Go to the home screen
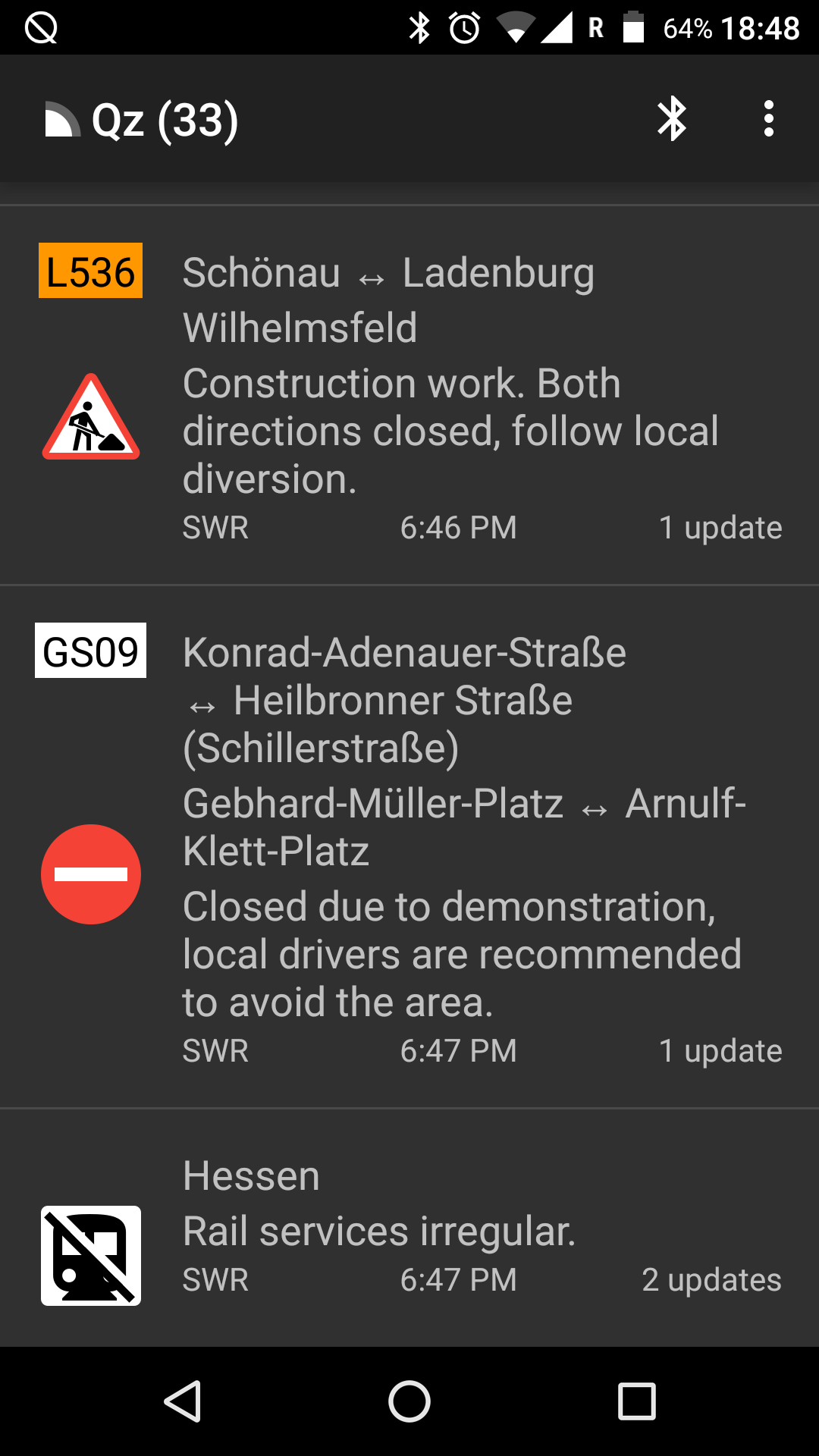The width and height of the screenshot is (819, 1456). point(409,1401)
